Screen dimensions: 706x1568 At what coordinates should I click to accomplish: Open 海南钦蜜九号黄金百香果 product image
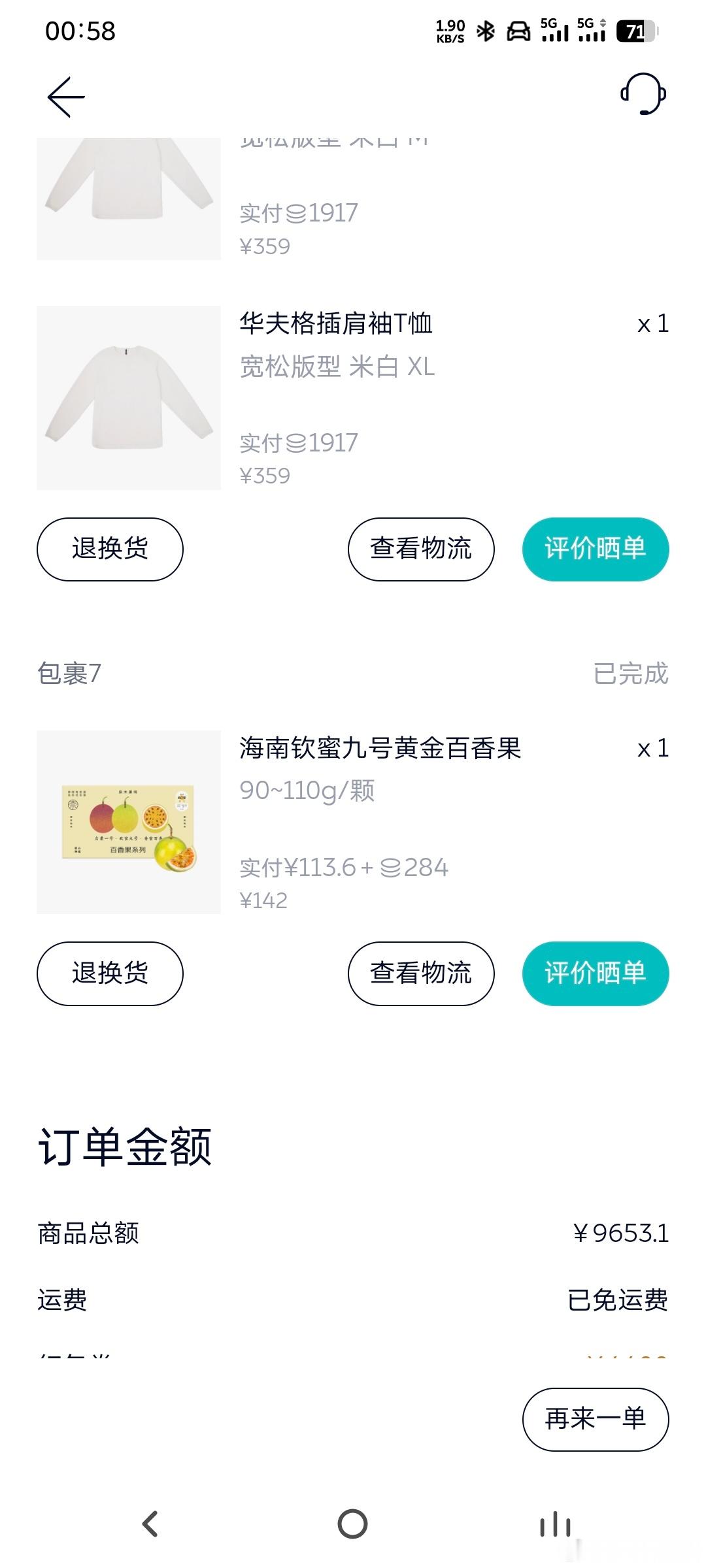pyautogui.click(x=129, y=822)
